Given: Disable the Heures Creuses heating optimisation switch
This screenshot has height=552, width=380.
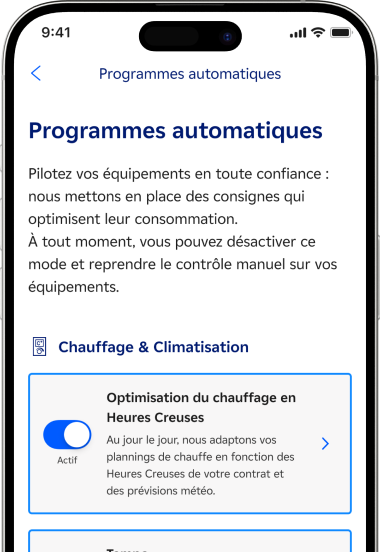Looking at the screenshot, I should tap(67, 434).
